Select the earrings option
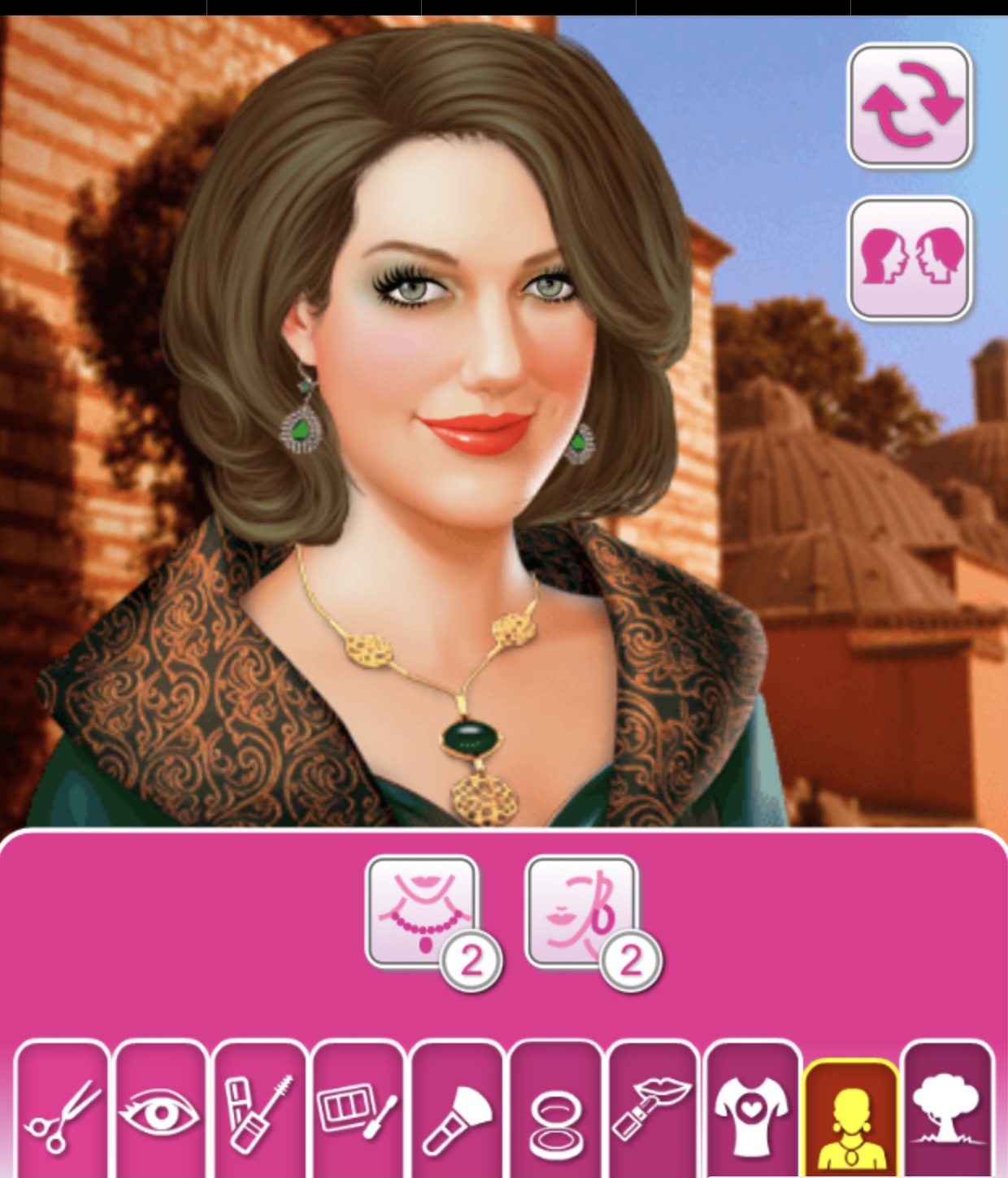The height and width of the screenshot is (1178, 1008). [x=582, y=912]
